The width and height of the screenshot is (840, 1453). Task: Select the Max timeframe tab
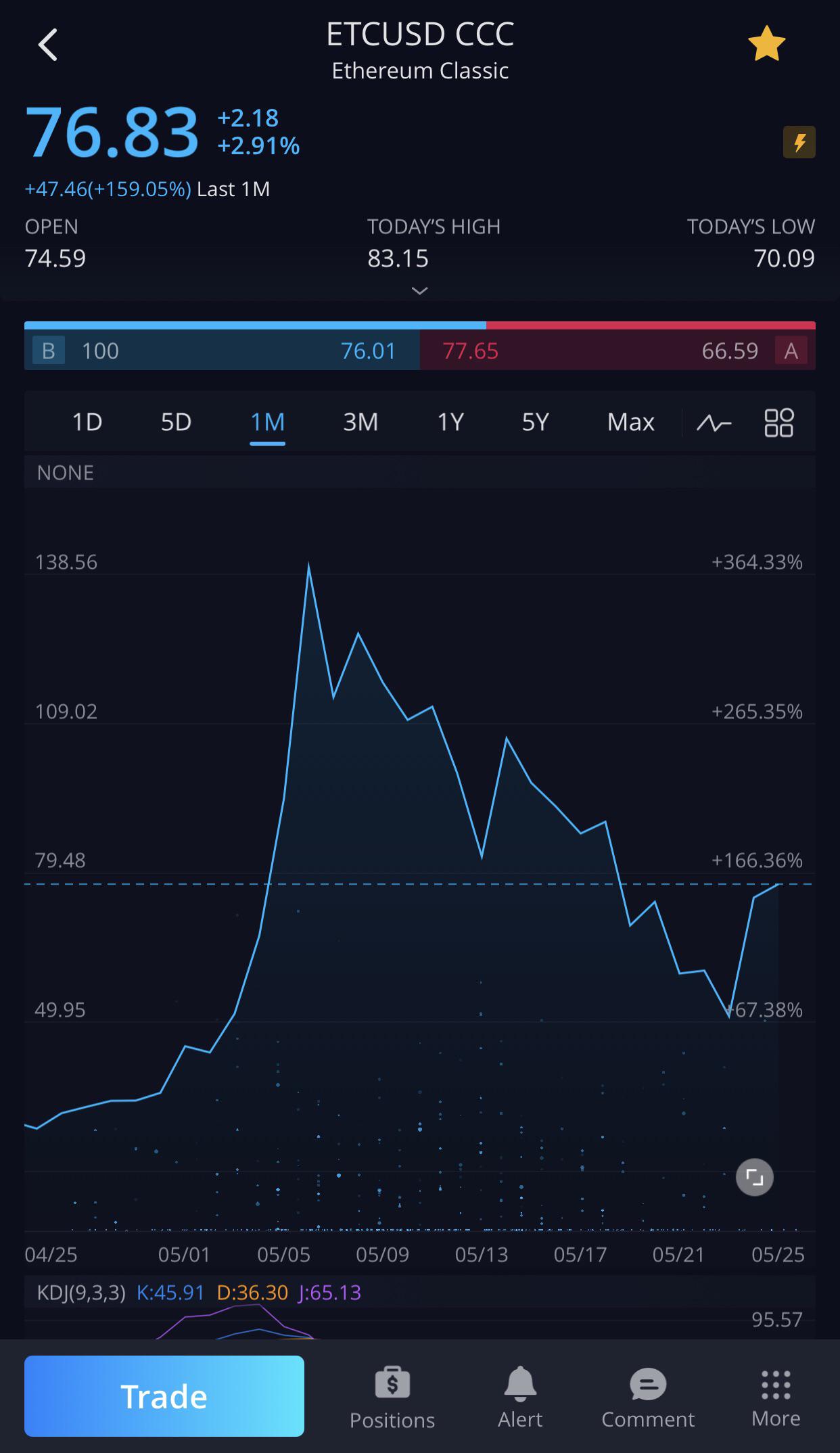pyautogui.click(x=630, y=421)
